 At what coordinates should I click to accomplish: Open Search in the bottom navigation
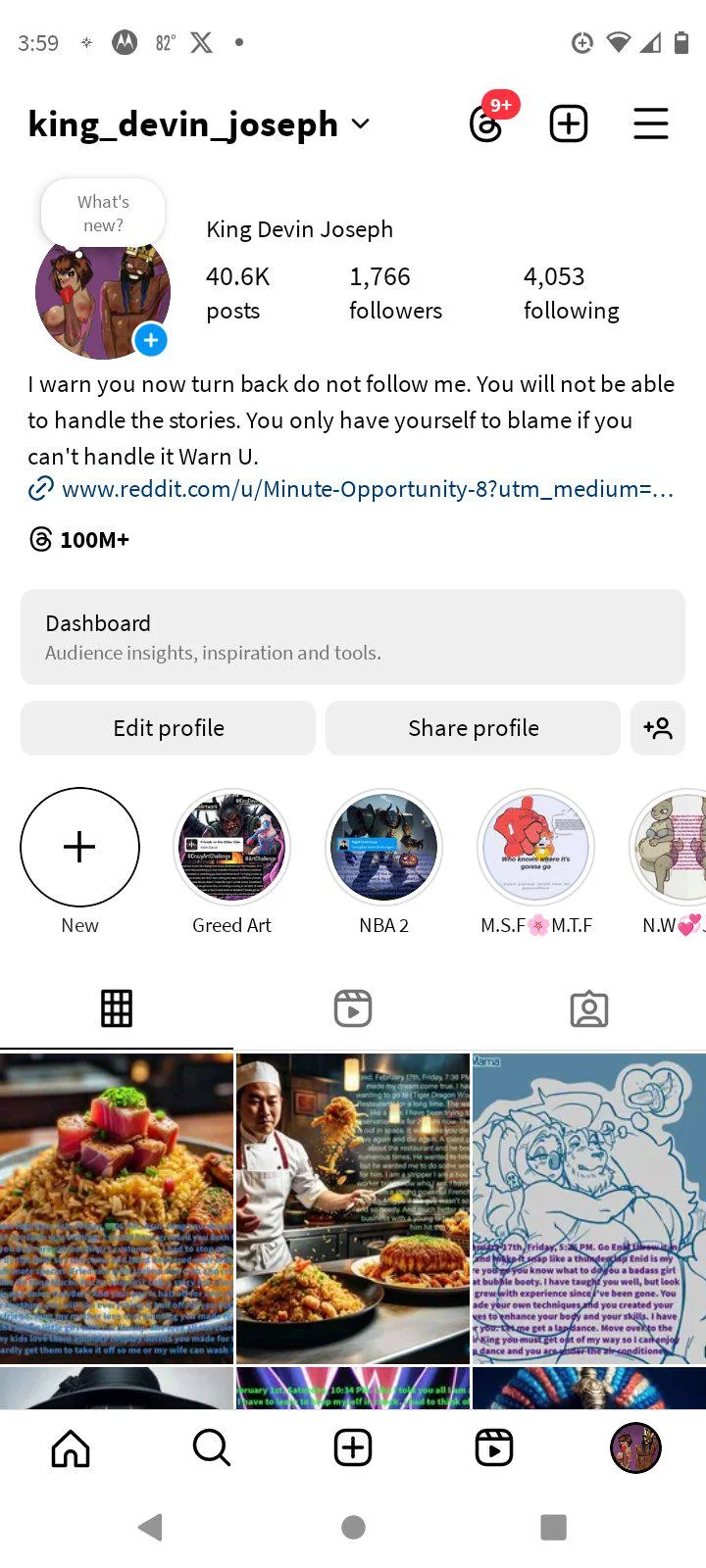211,1447
